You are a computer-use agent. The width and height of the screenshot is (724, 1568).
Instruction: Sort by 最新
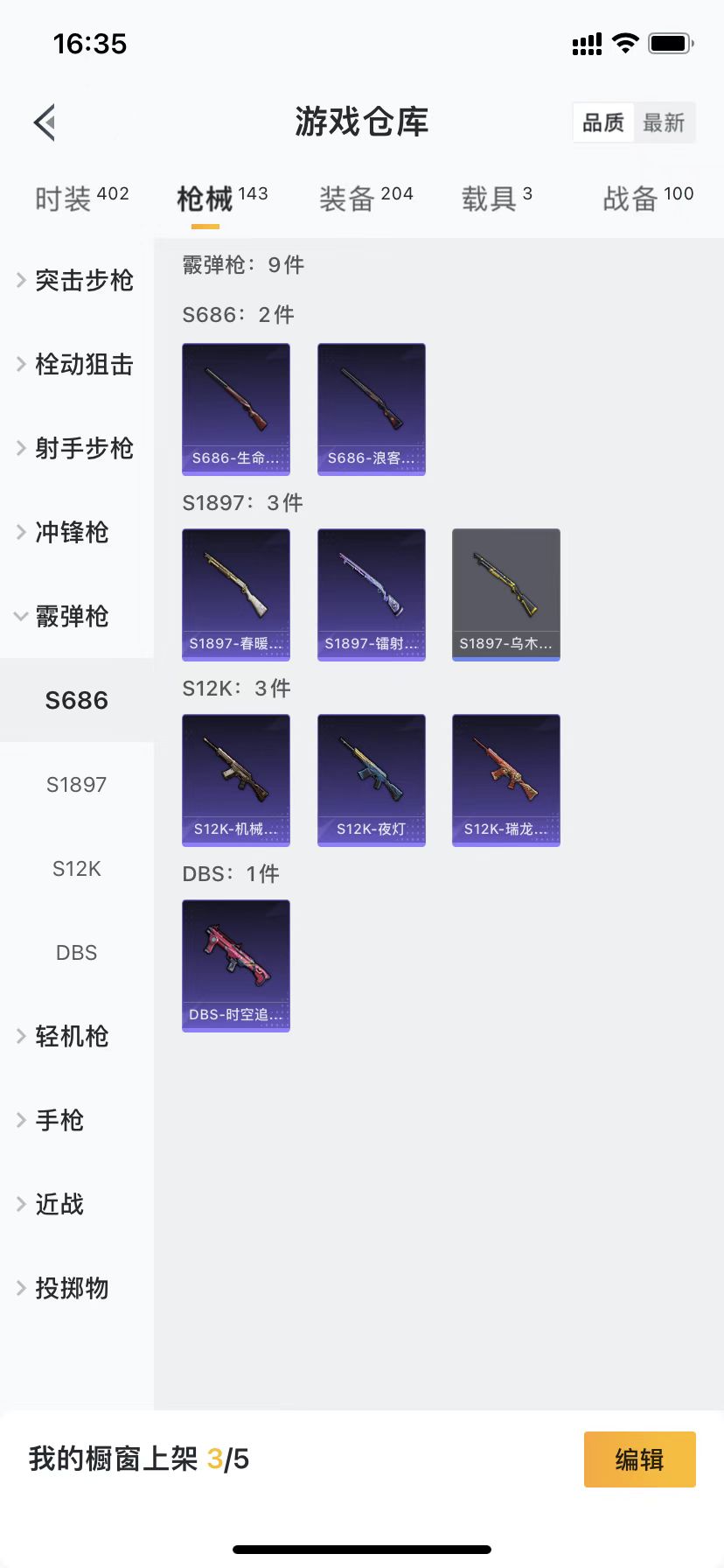click(664, 122)
